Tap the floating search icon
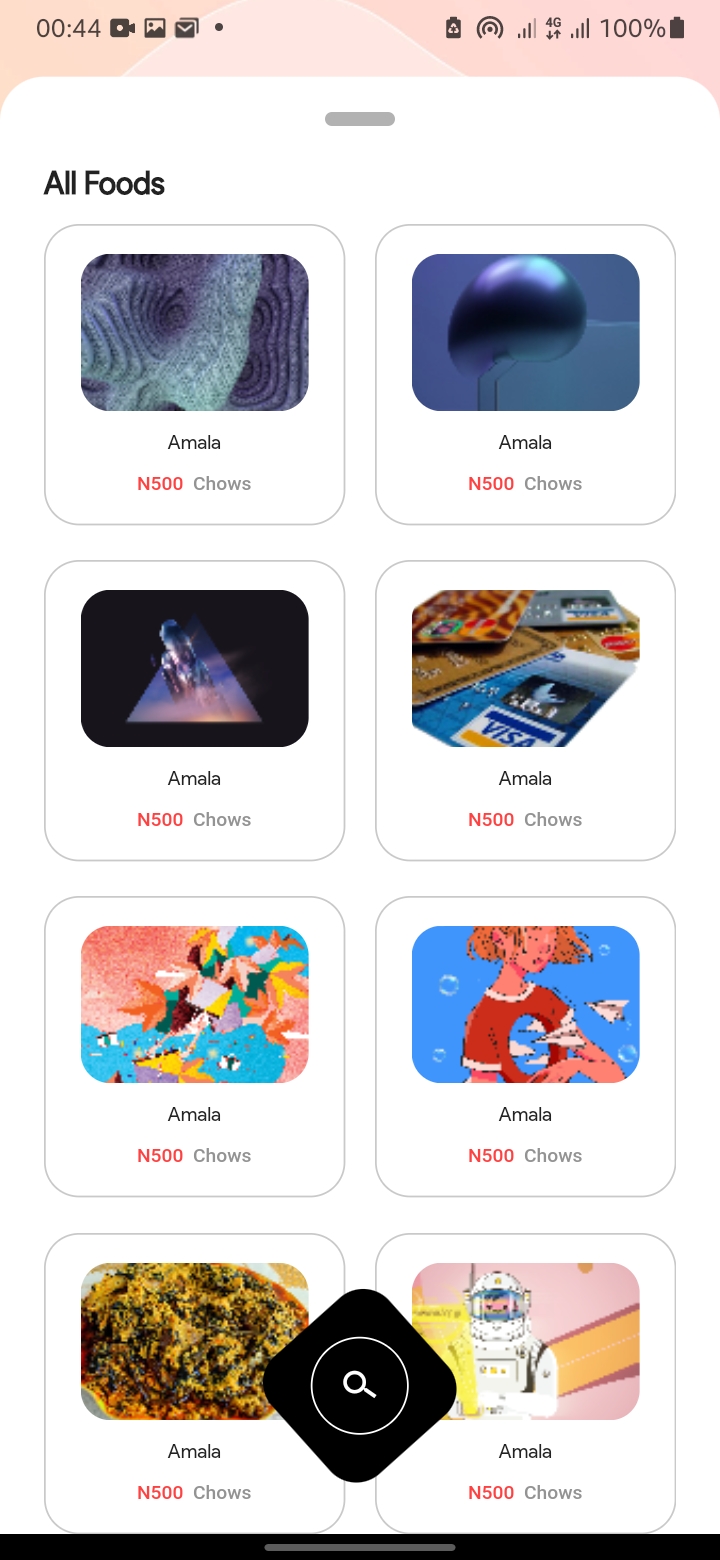The width and height of the screenshot is (720, 1560). coord(359,1385)
